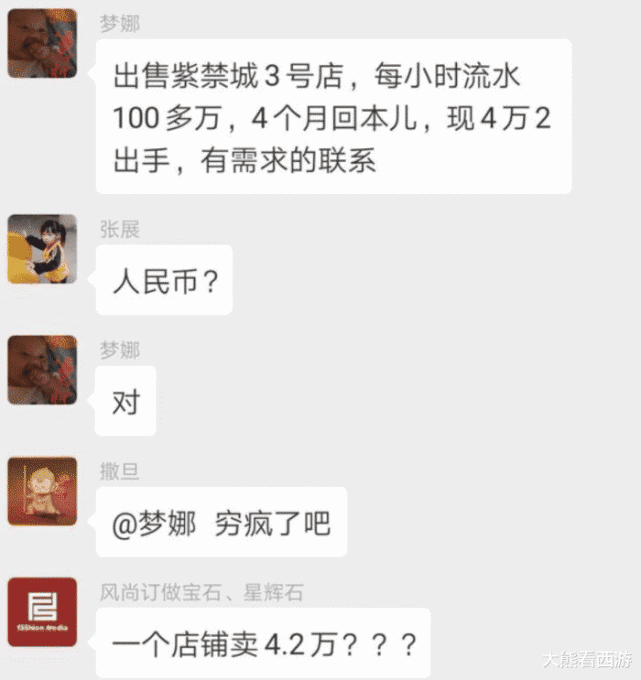Select 梦娜's avatar next to the 对 reply
641x680 pixels.
pos(42,370)
